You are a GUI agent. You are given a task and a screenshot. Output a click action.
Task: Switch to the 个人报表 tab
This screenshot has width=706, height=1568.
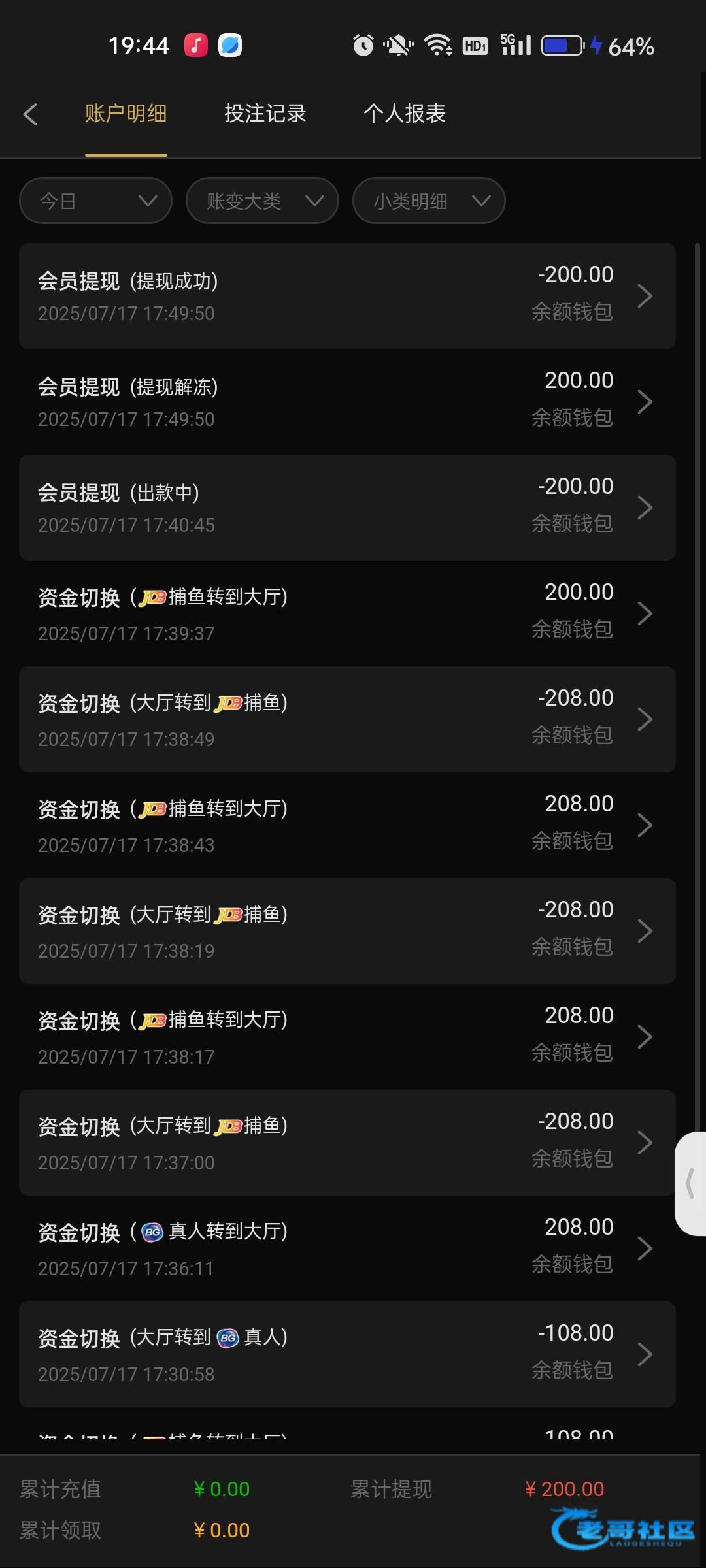tap(404, 114)
